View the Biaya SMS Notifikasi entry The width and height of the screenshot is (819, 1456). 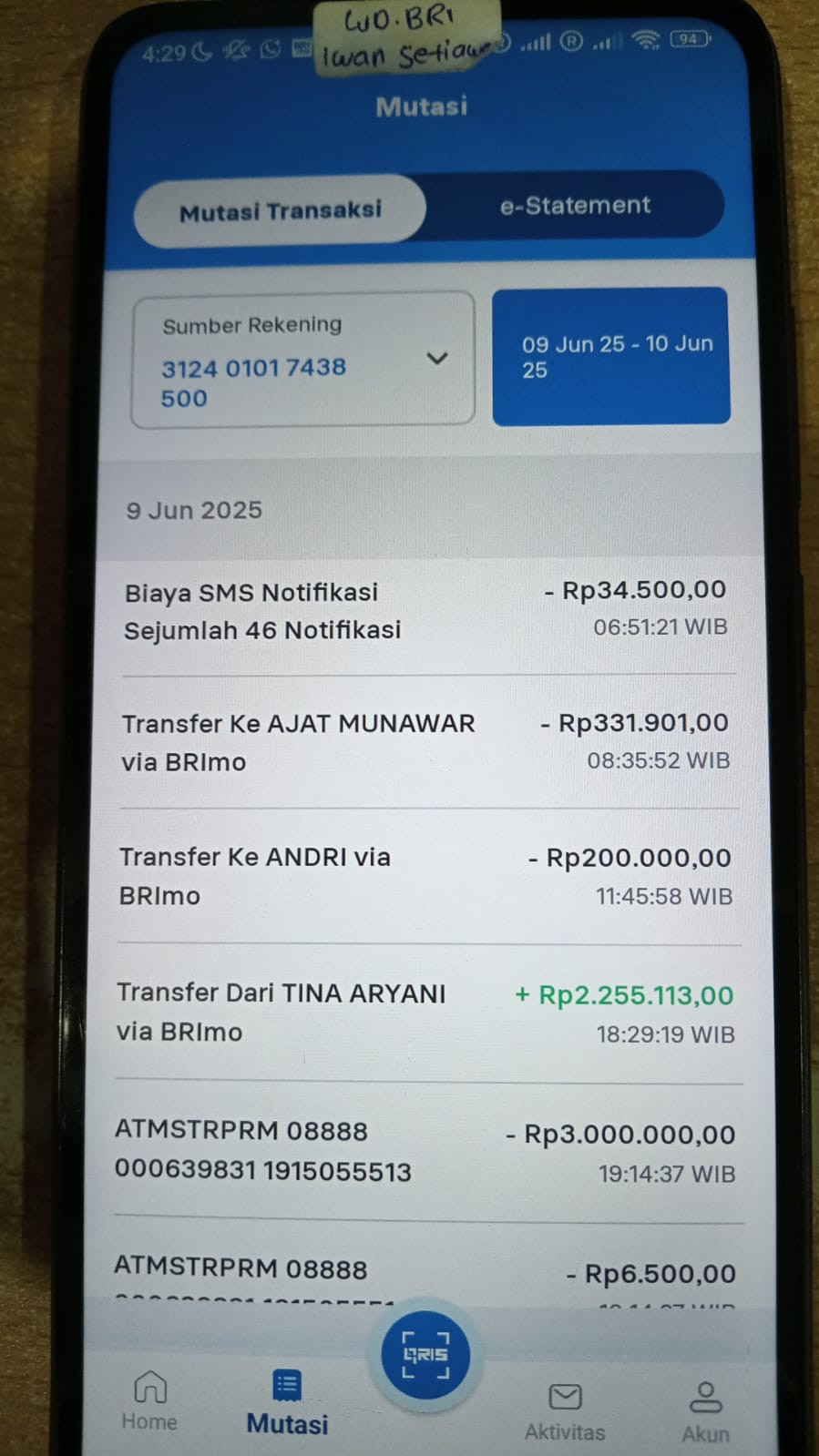[425, 610]
